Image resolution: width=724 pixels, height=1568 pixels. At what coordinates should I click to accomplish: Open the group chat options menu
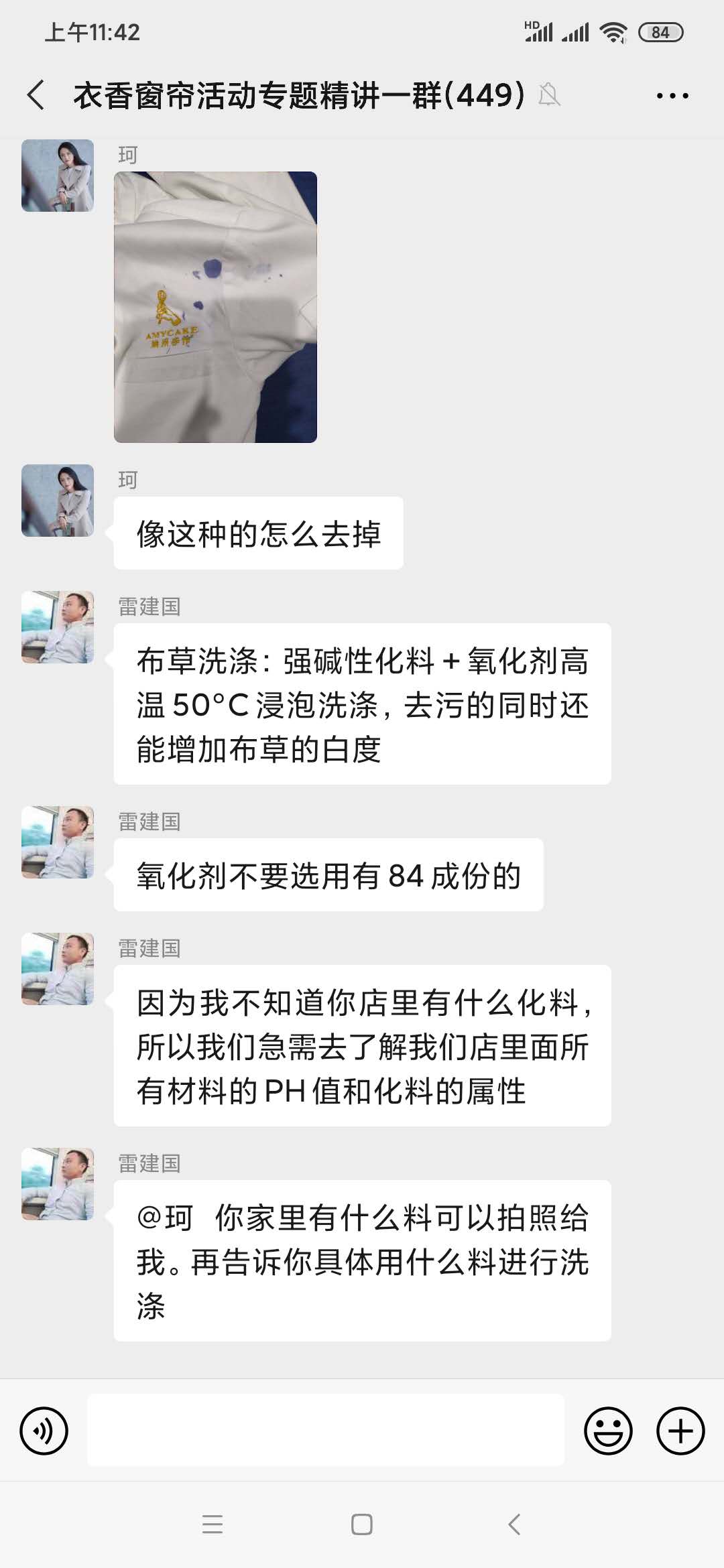(672, 96)
